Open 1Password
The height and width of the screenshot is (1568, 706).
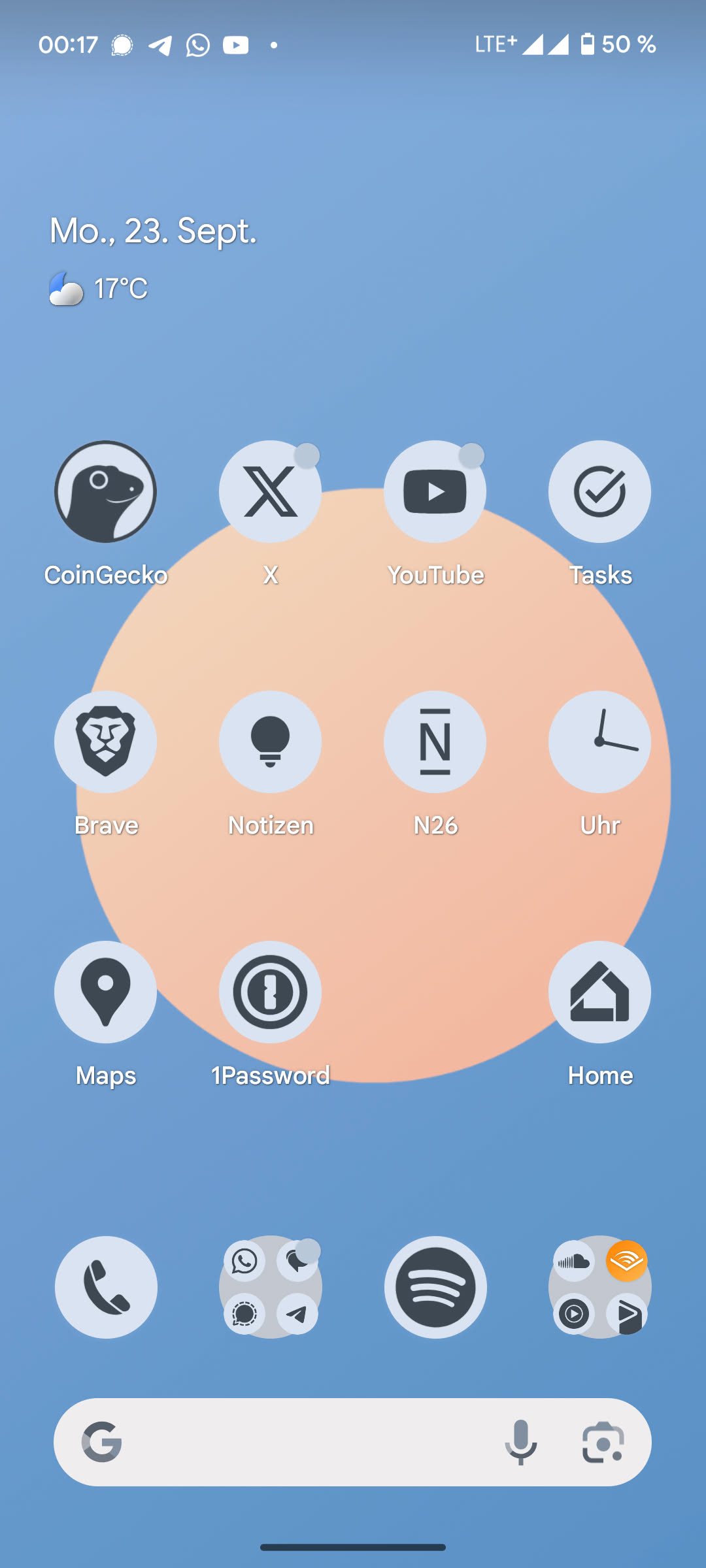tap(270, 992)
